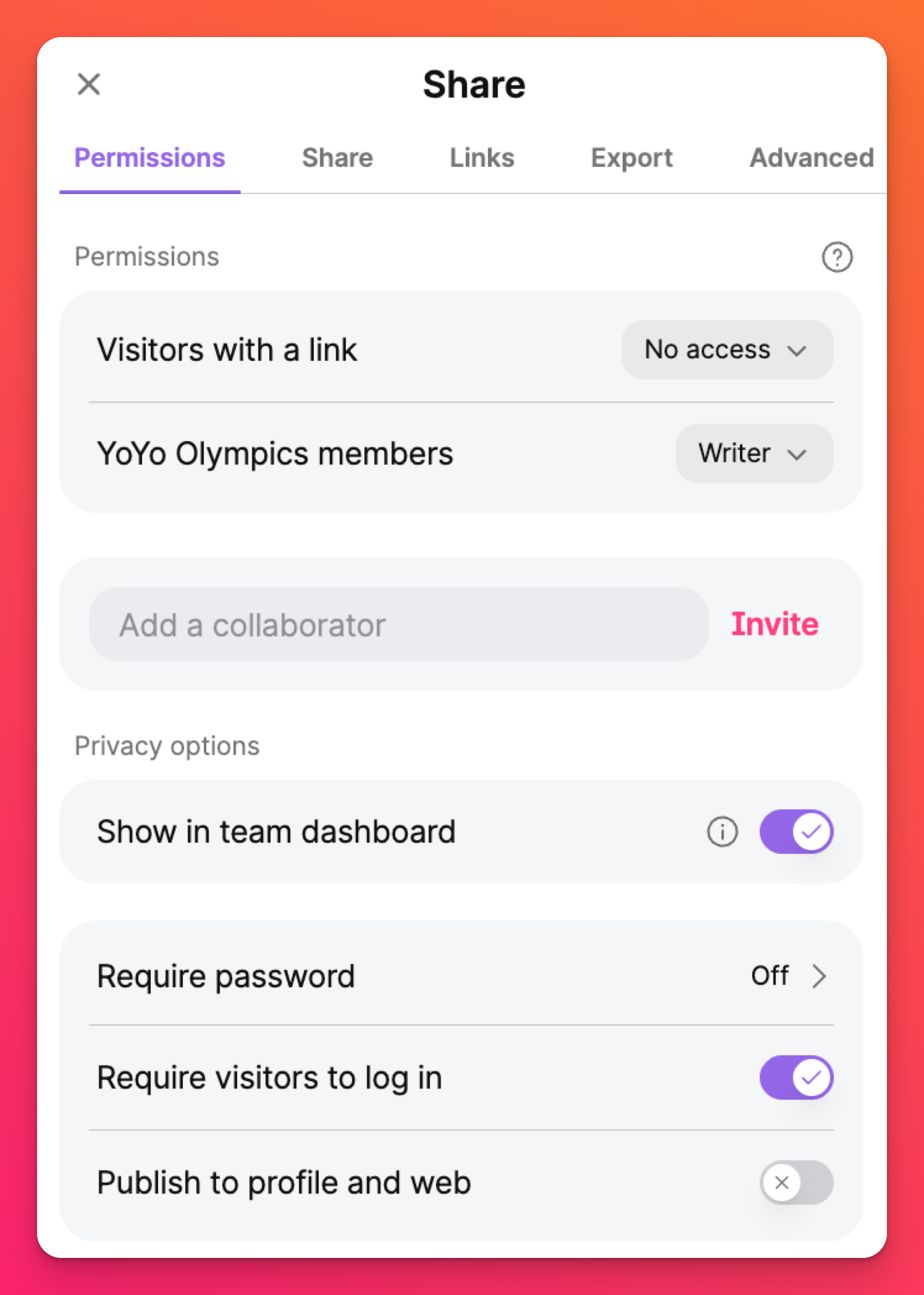
Task: Switch to the Share tab
Action: [x=337, y=158]
